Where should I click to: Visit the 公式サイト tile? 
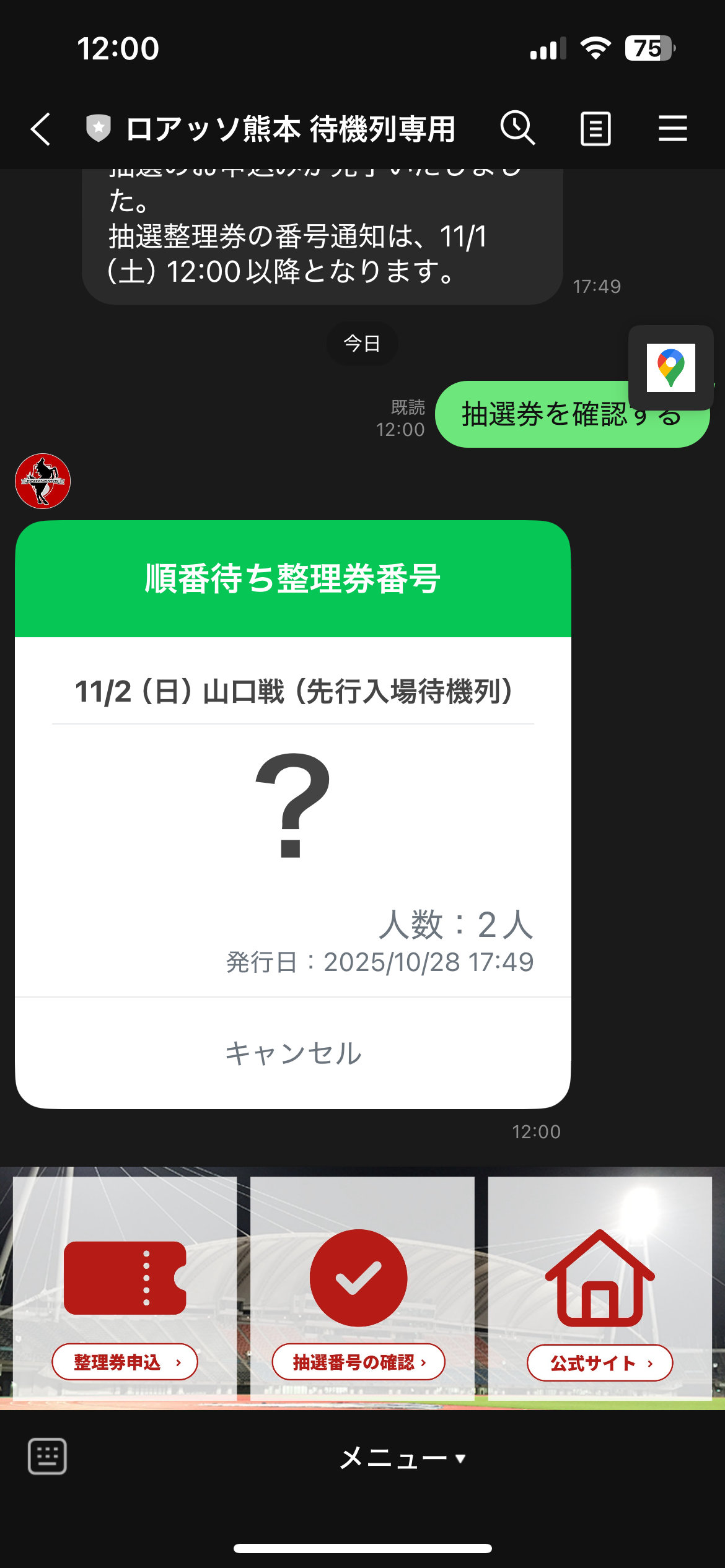(x=599, y=1288)
